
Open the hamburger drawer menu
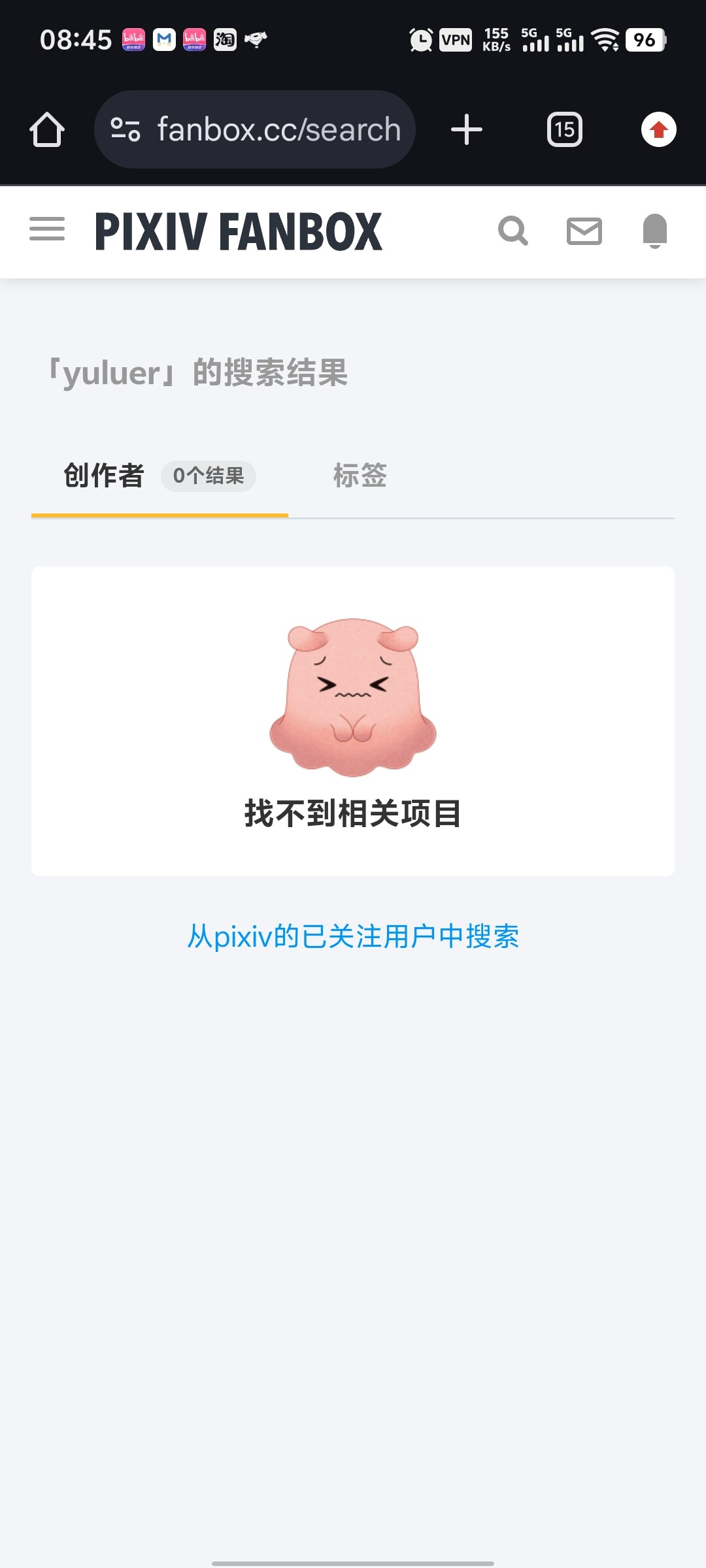(x=47, y=229)
